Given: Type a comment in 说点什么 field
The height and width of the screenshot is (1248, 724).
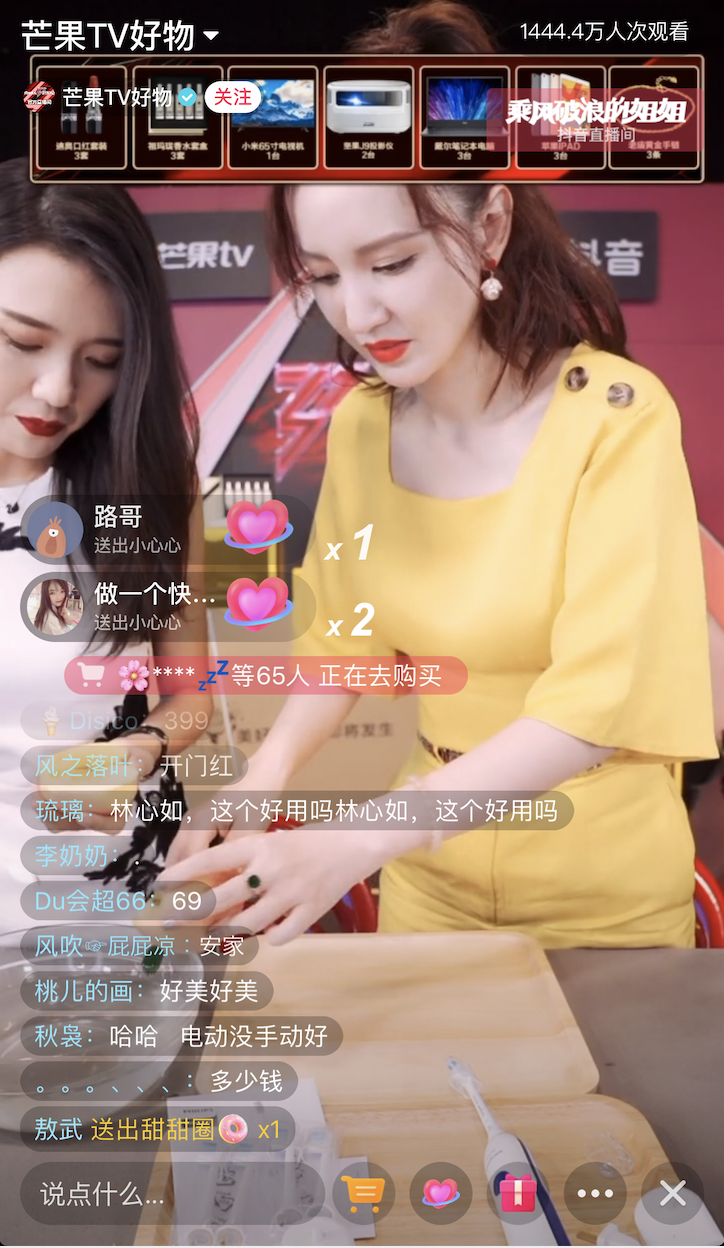Looking at the screenshot, I should 170,1192.
